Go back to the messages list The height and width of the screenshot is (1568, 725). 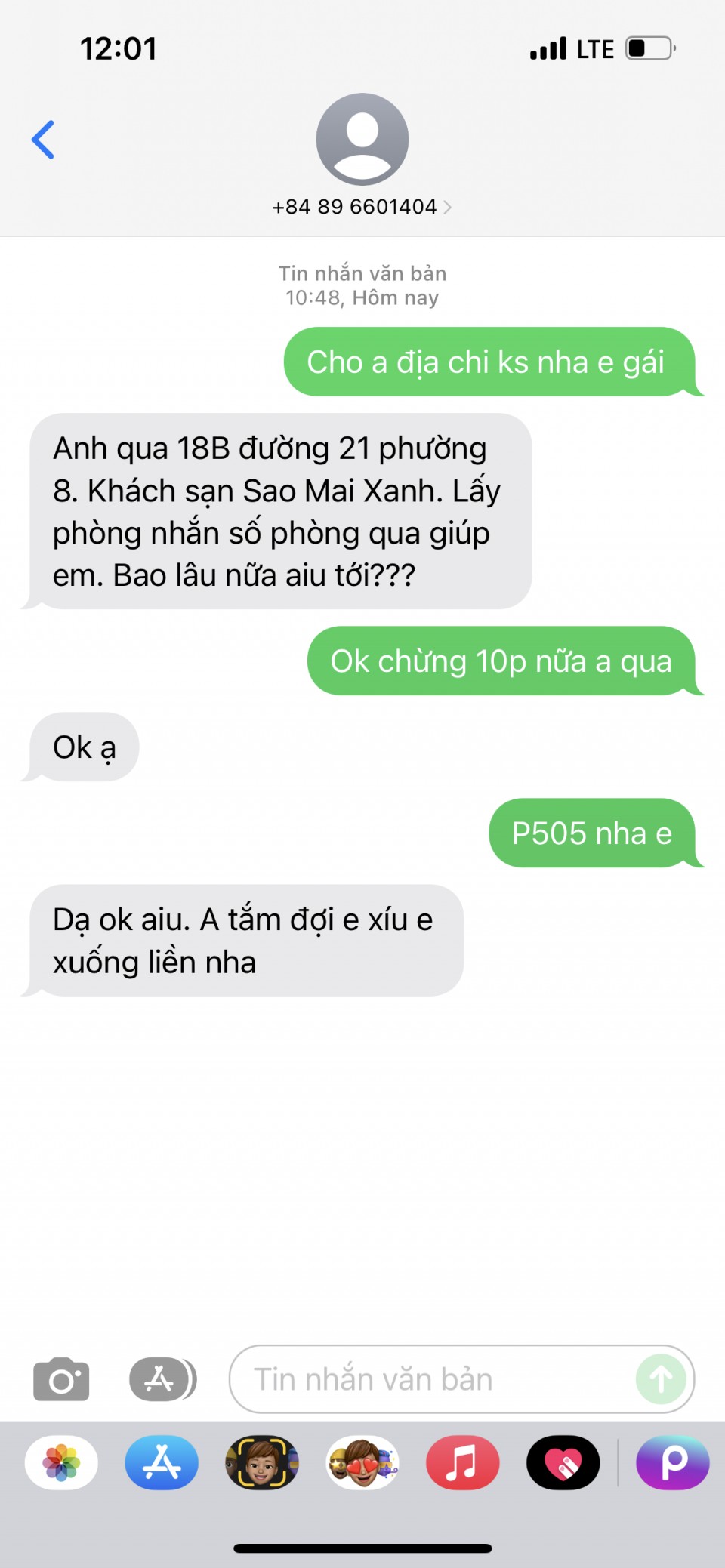[x=43, y=140]
